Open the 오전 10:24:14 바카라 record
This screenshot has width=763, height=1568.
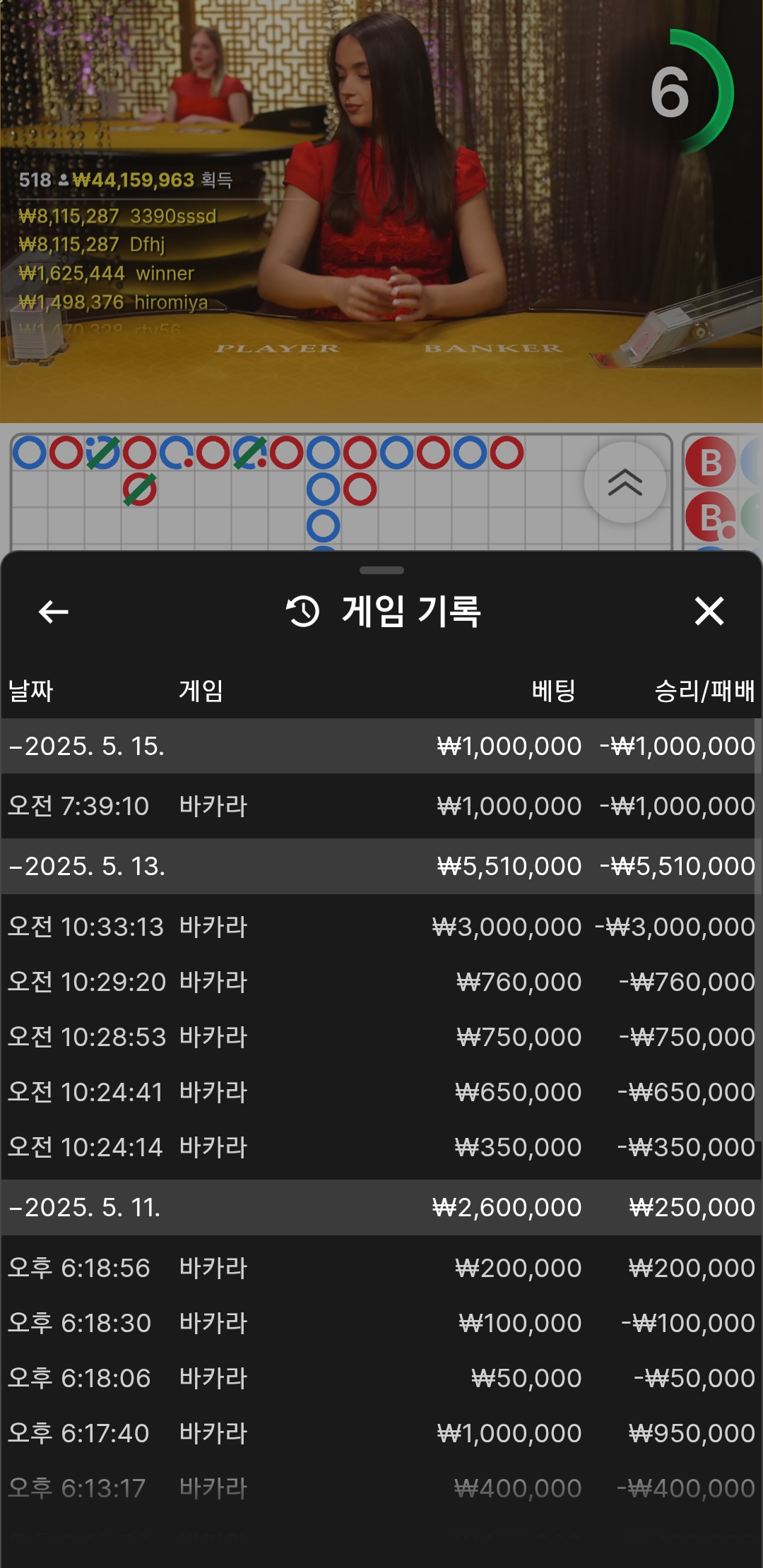[381, 1147]
